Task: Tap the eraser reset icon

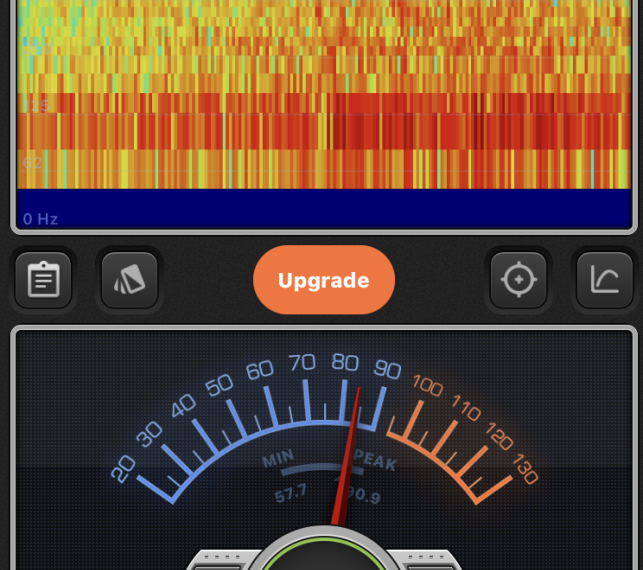Action: pyautogui.click(x=130, y=280)
